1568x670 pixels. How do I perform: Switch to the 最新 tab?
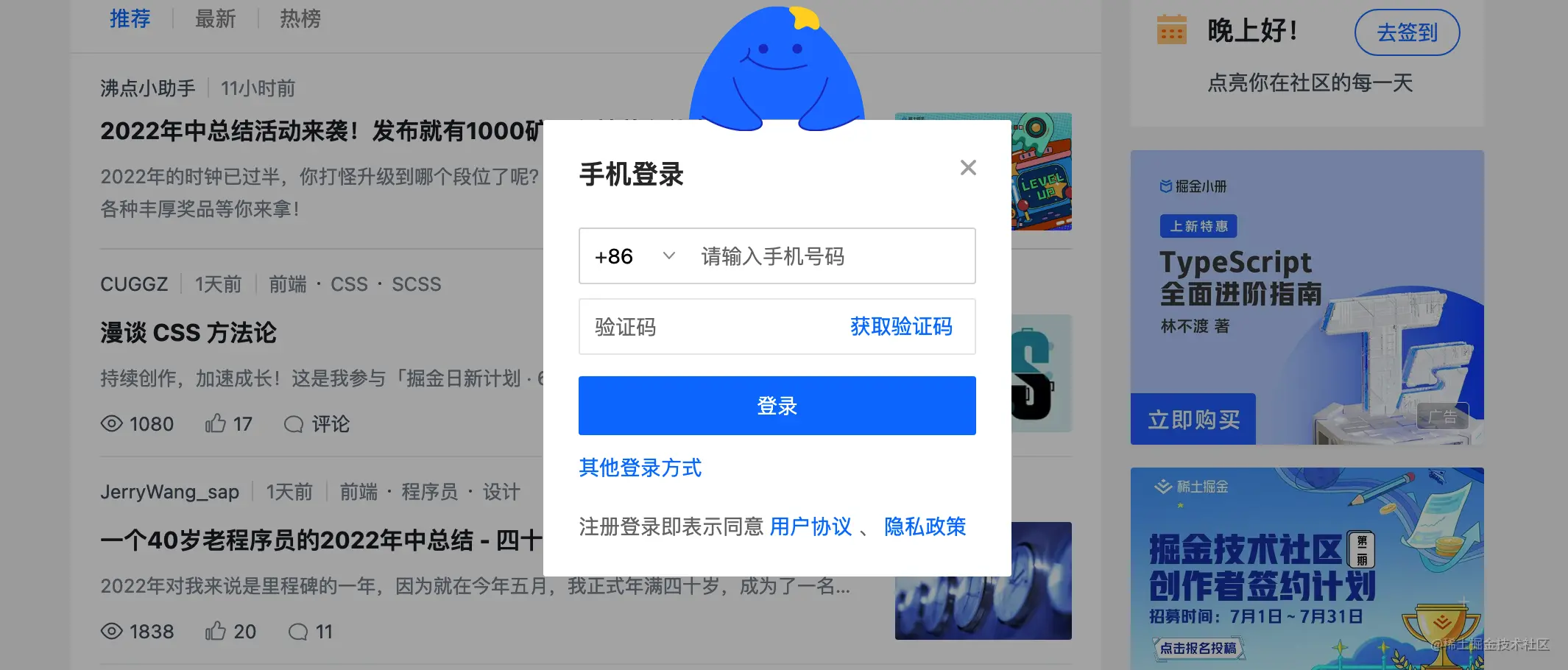pyautogui.click(x=215, y=18)
